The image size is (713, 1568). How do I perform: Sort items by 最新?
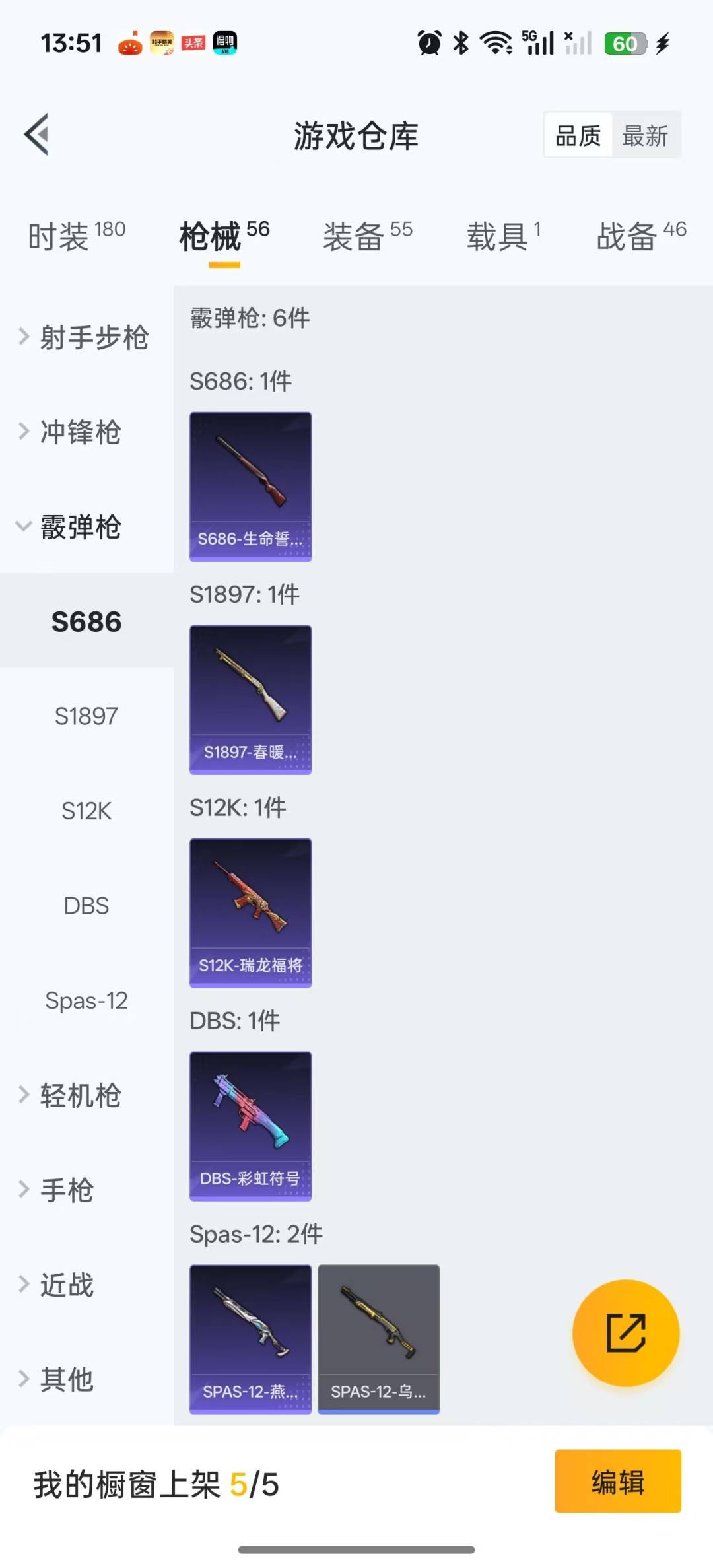pos(645,136)
